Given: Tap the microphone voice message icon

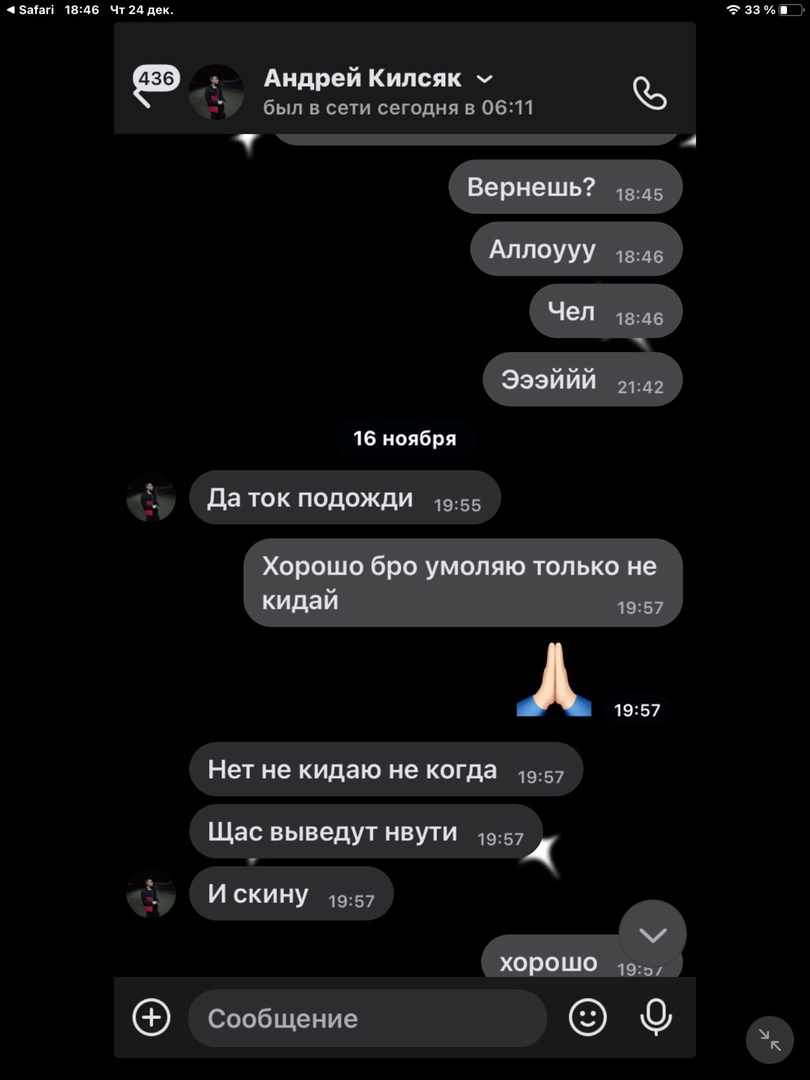Looking at the screenshot, I should 655,1018.
